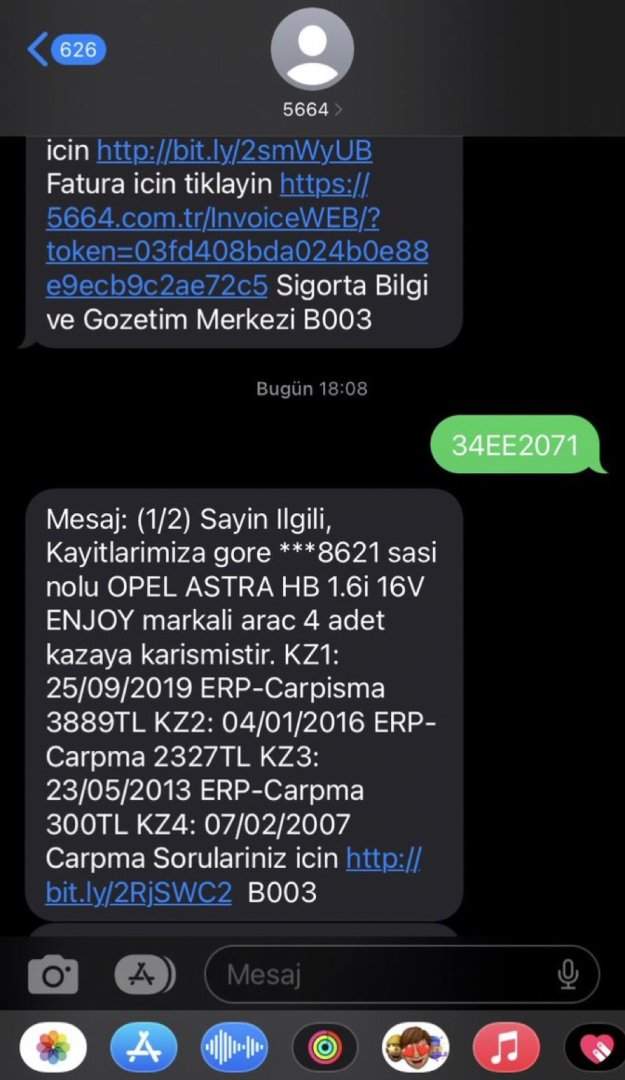The height and width of the screenshot is (1080, 625).
Task: Open the bit.ly/2RjSWC2 link
Action: (137, 892)
